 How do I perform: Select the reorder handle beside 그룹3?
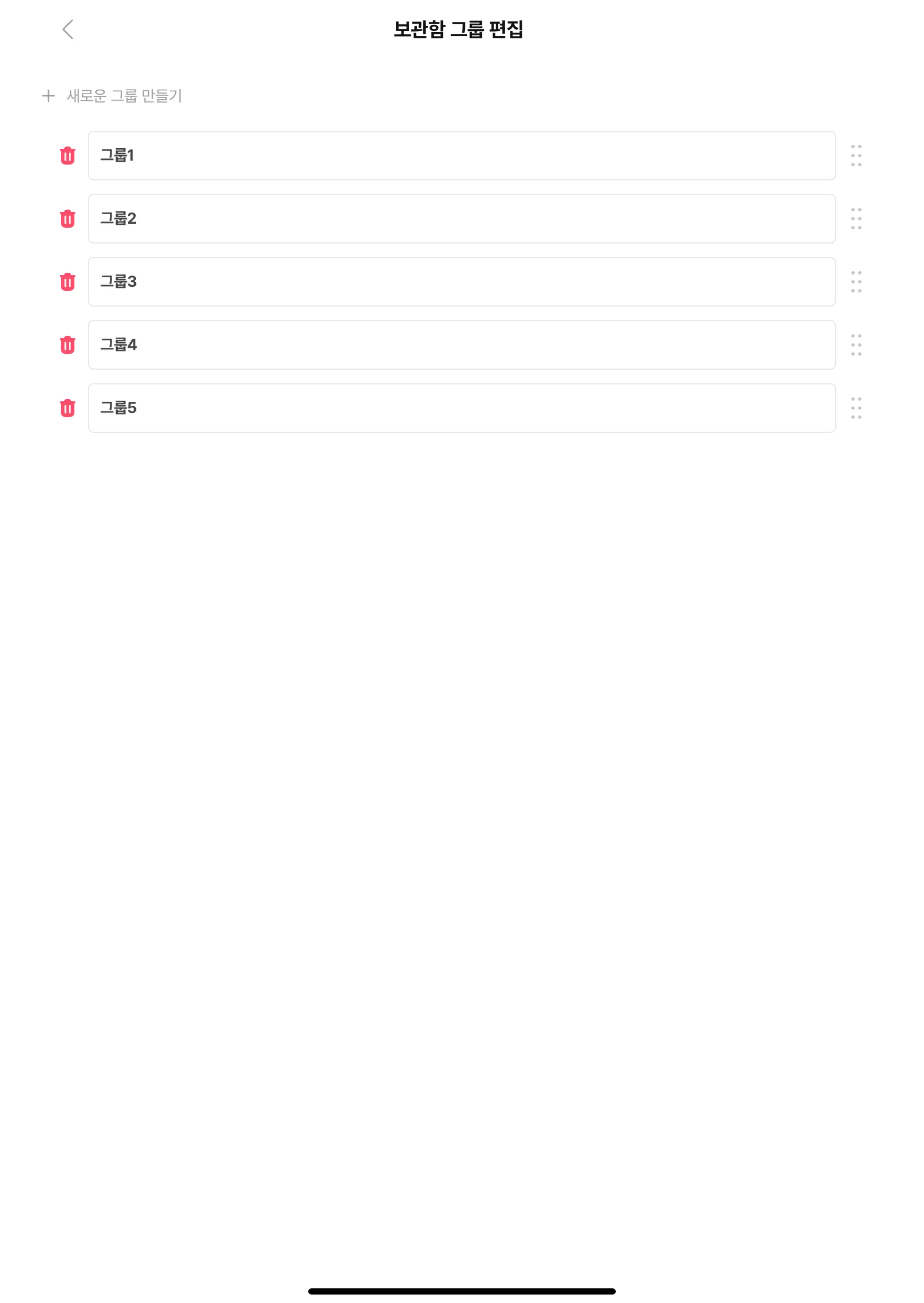(x=856, y=282)
